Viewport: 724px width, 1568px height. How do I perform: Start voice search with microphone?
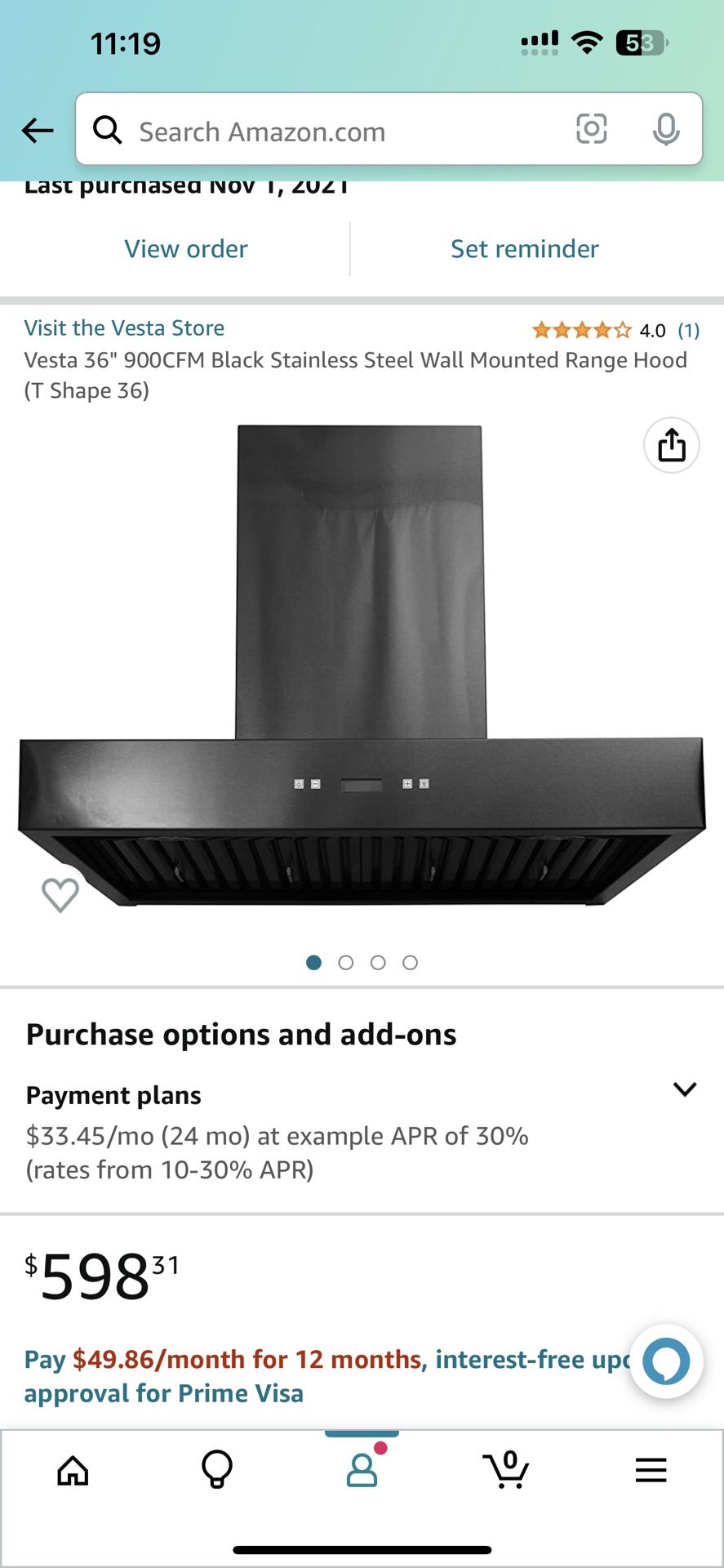pyautogui.click(x=666, y=129)
